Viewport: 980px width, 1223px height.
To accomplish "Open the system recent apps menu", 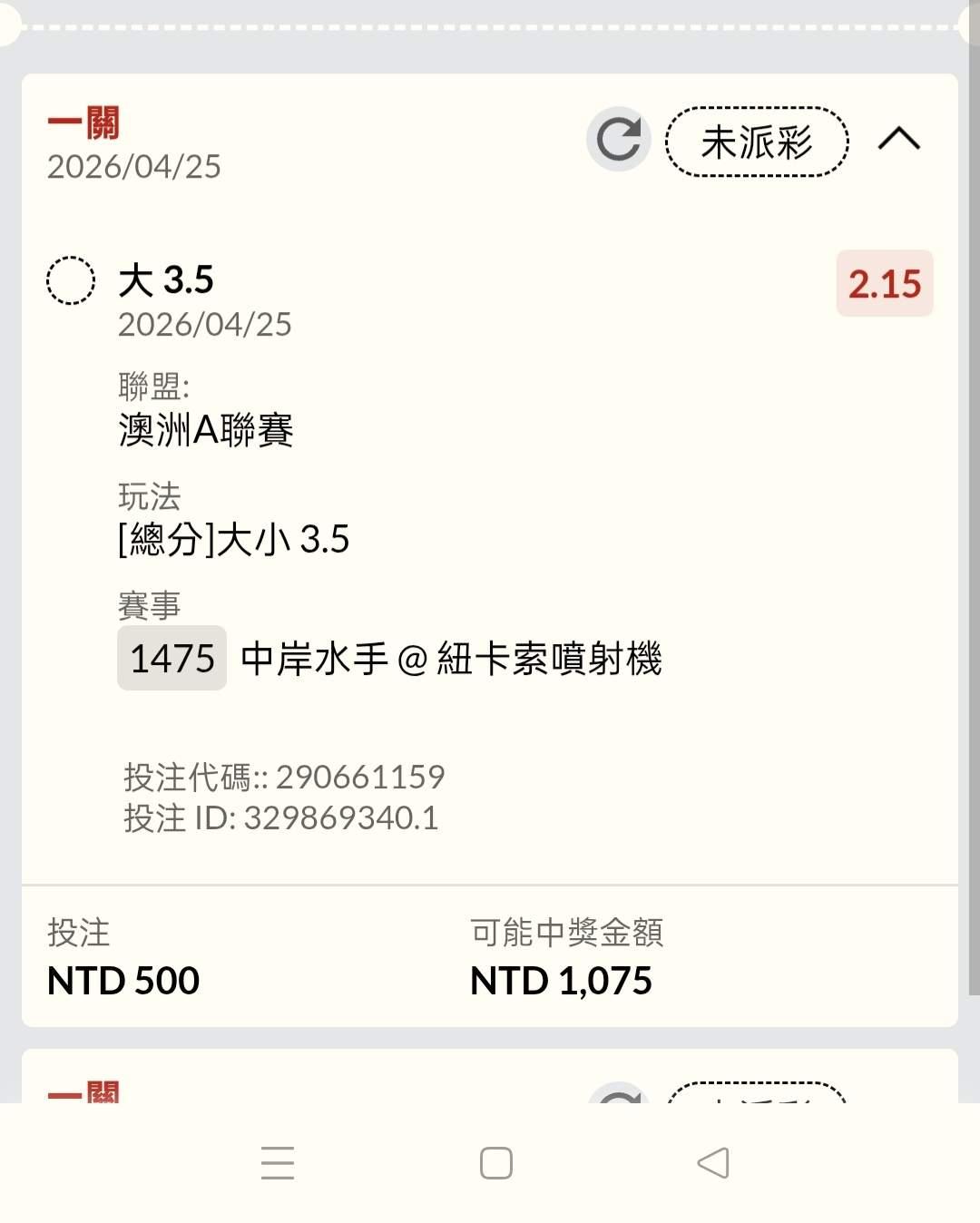I will point(278,1162).
